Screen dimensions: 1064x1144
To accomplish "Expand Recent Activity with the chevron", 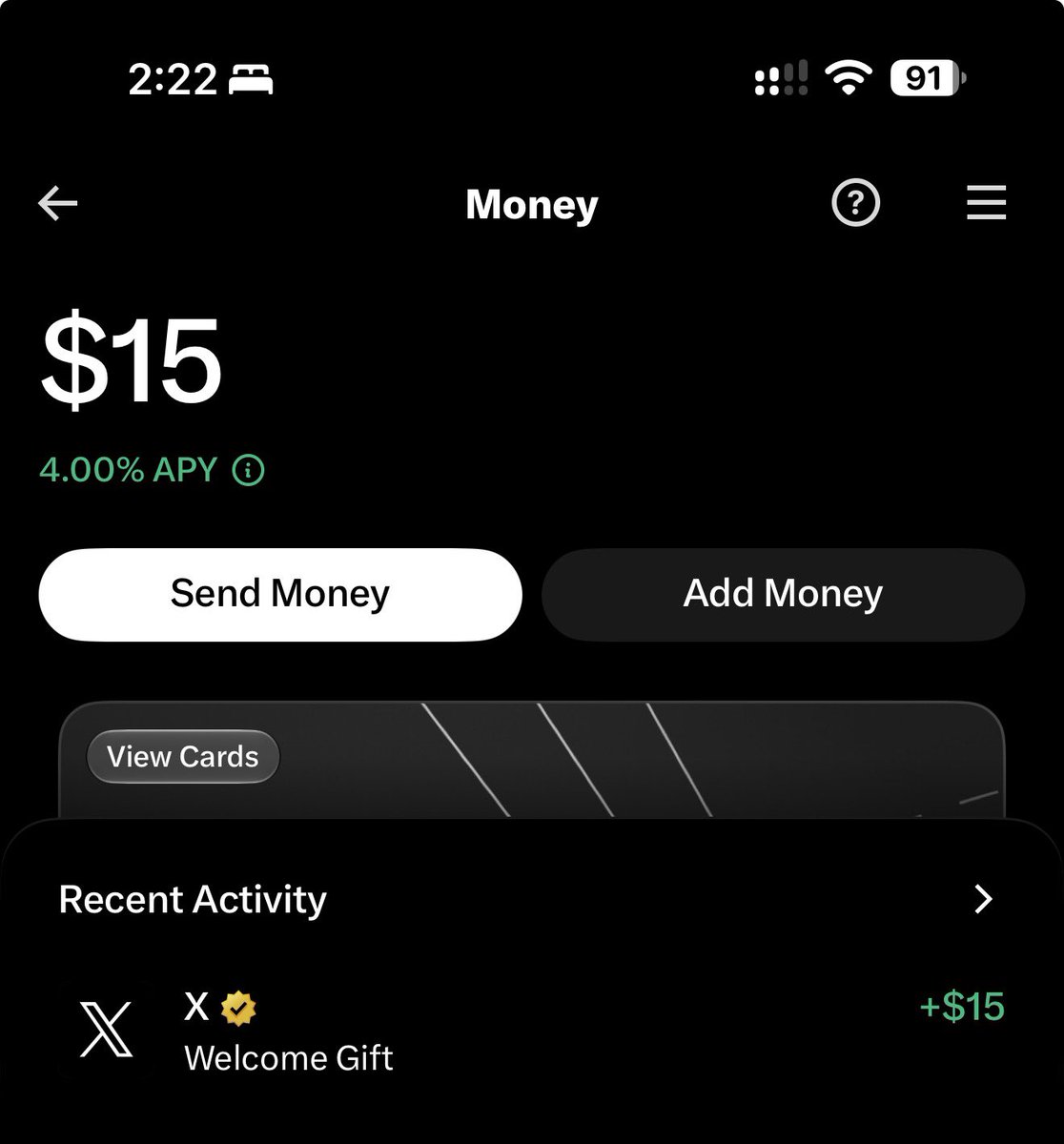I will 984,899.
